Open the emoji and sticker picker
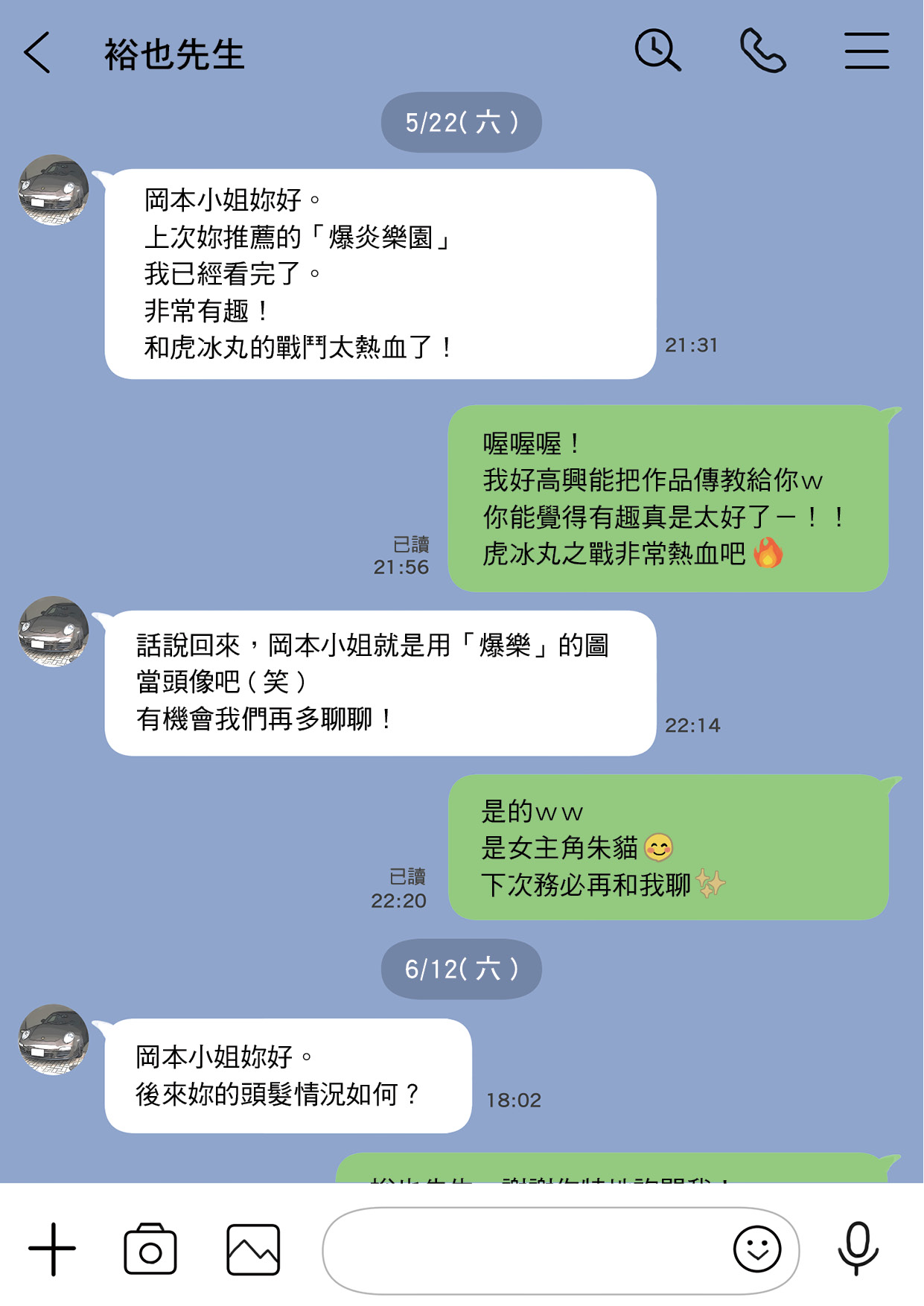924x1306 pixels. coord(756,1249)
